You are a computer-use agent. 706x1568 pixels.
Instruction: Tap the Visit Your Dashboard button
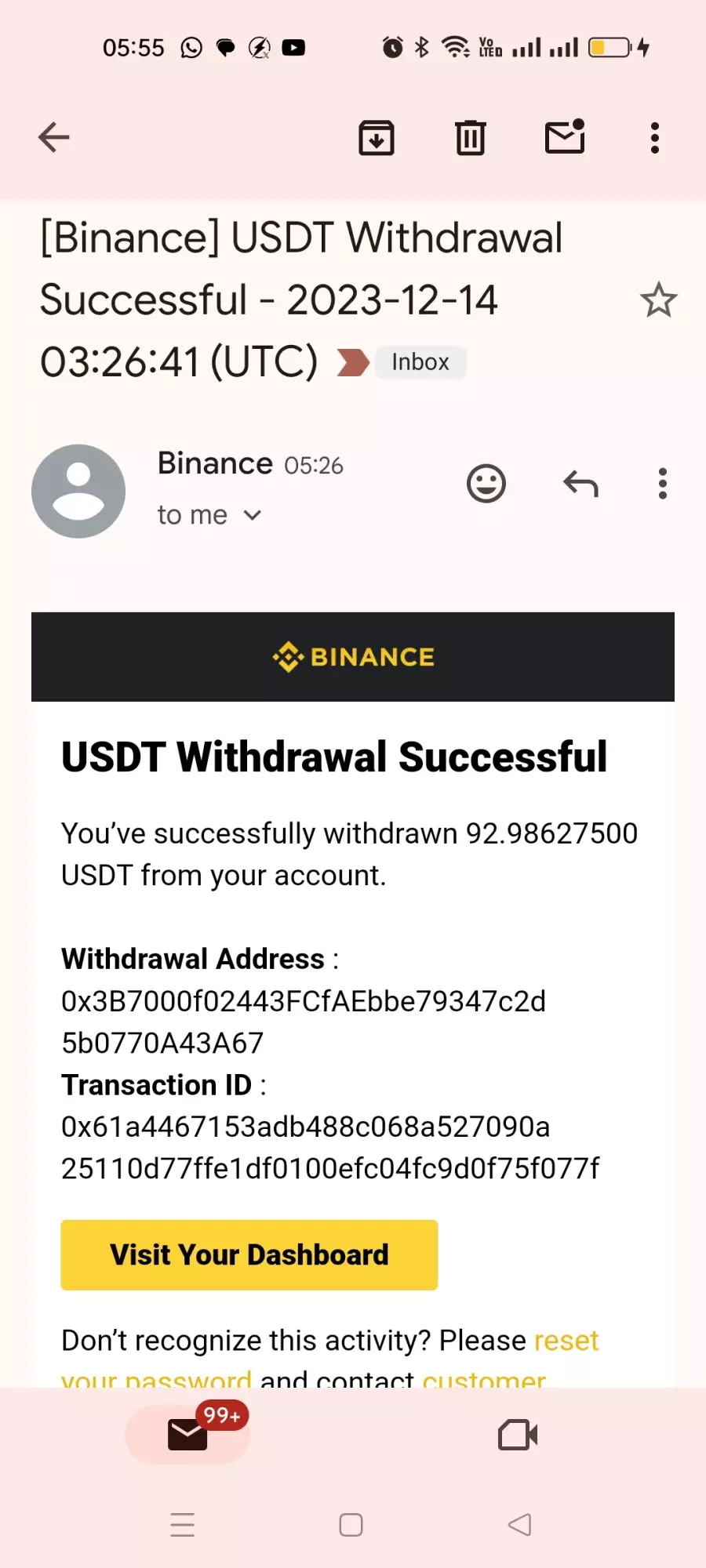pyautogui.click(x=249, y=1254)
